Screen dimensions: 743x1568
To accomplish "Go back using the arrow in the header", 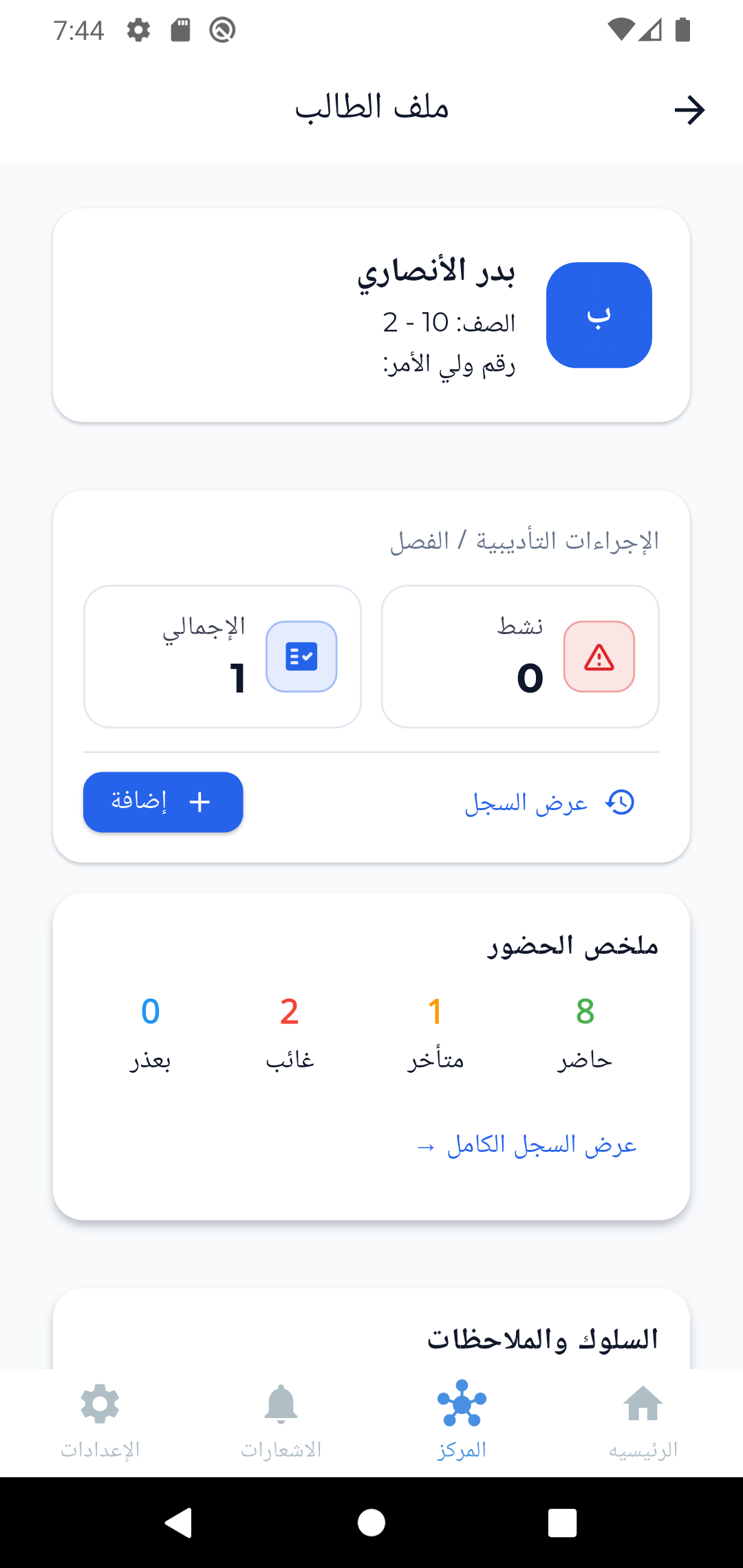I will 689,110.
